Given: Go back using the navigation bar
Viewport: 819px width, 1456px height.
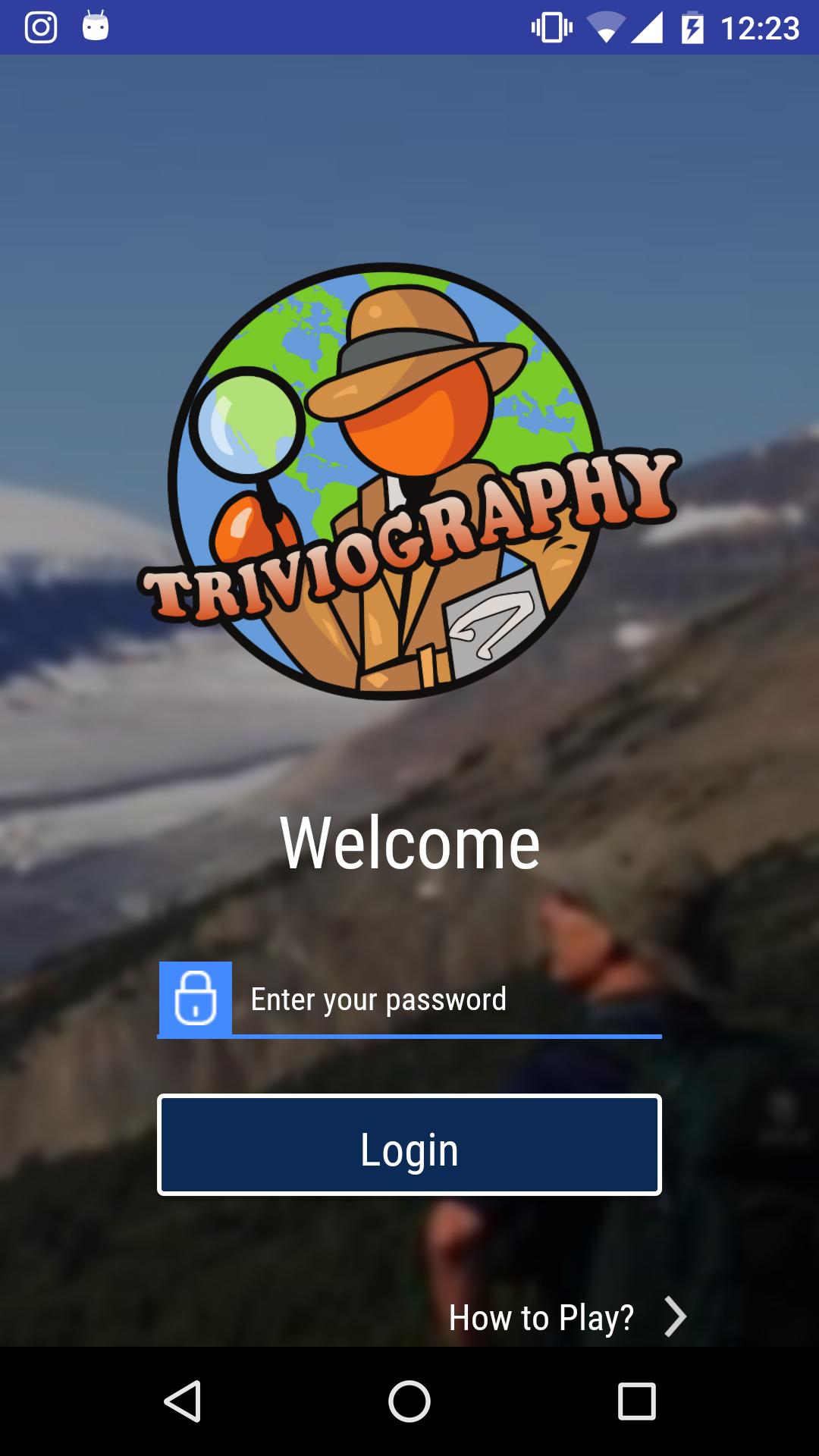Looking at the screenshot, I should coord(183,1401).
